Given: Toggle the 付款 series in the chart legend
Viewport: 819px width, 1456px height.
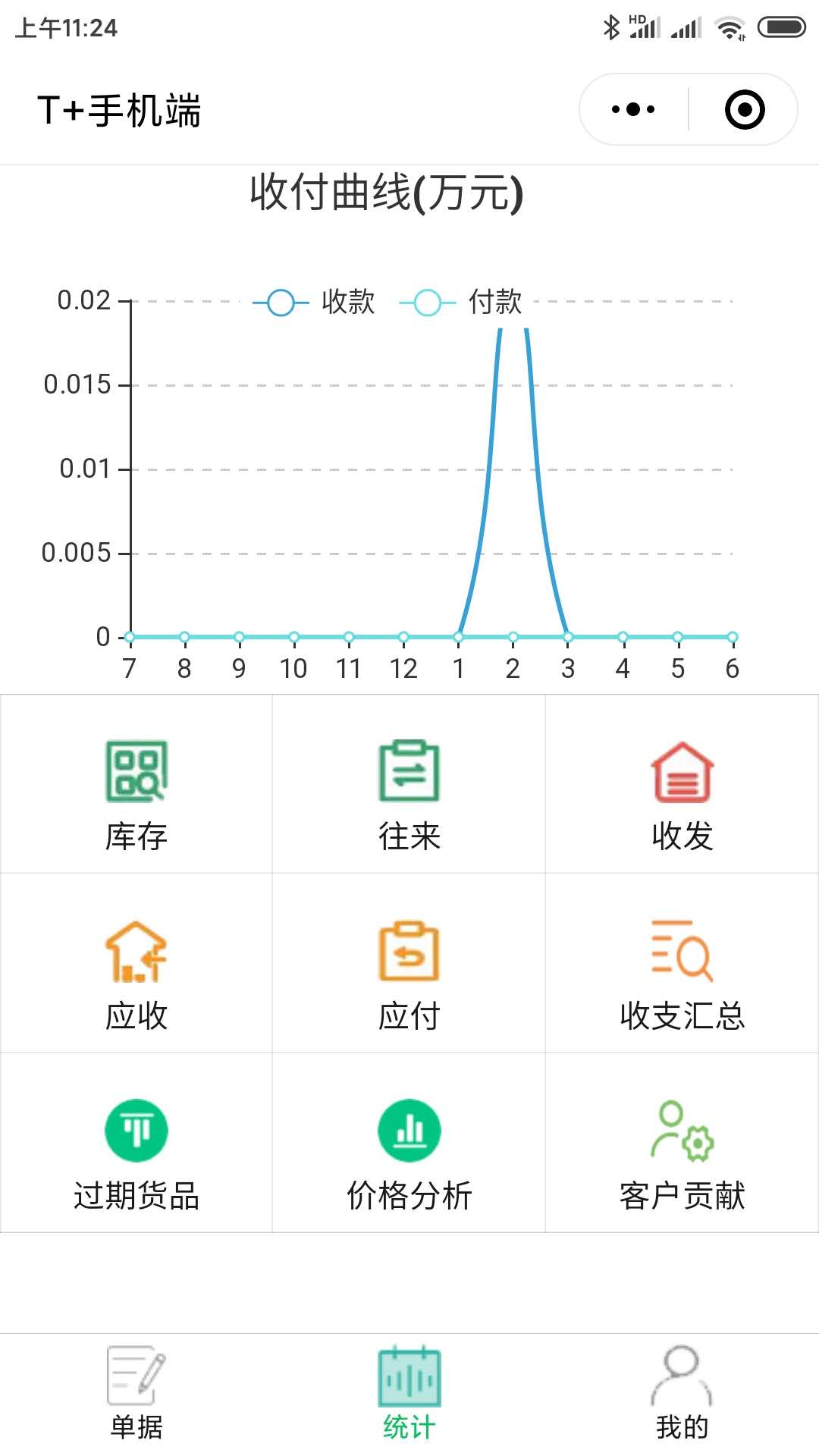Looking at the screenshot, I should point(461,302).
